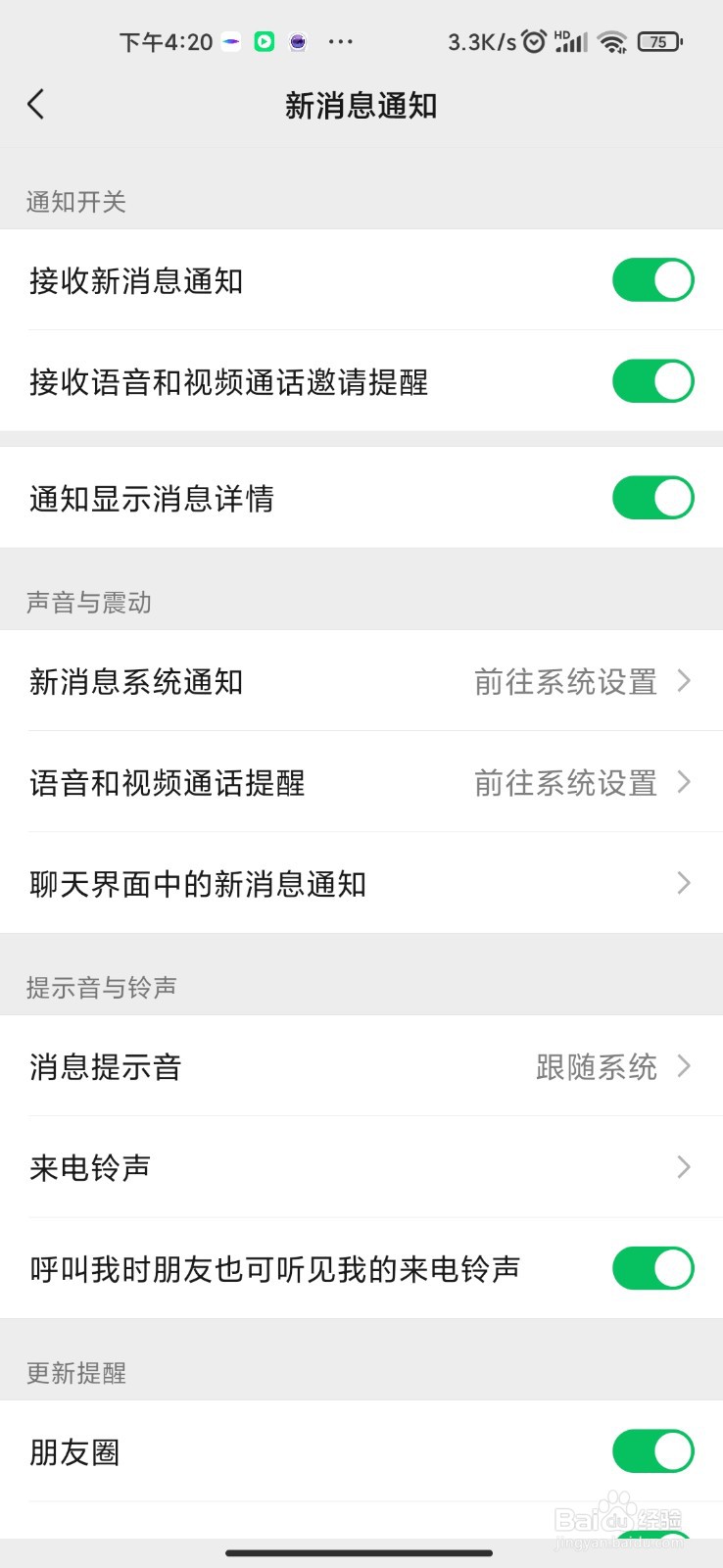The image size is (723, 1568).
Task: Click the three-dot overflow icon in status bar
Action: (341, 41)
